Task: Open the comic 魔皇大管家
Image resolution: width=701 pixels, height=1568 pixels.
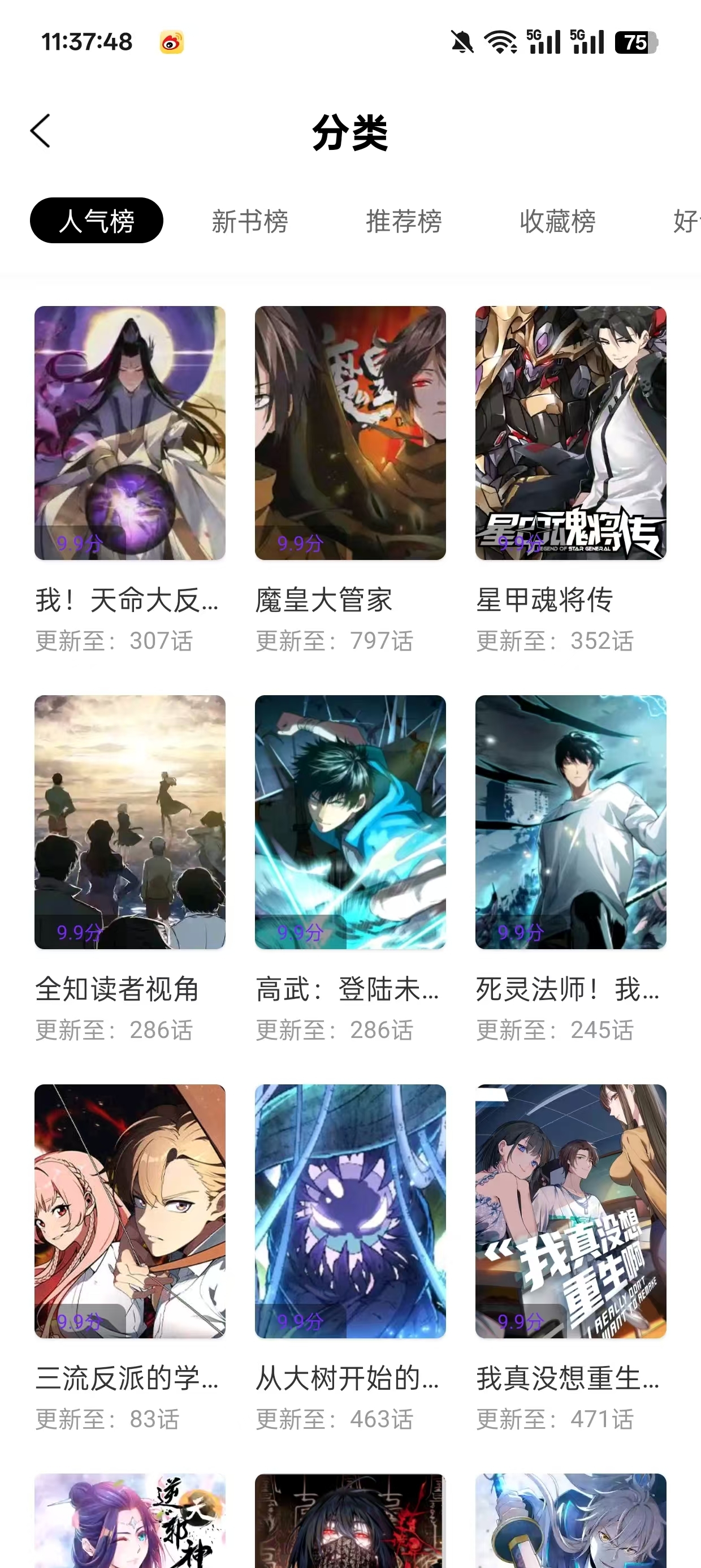Action: pyautogui.click(x=350, y=432)
